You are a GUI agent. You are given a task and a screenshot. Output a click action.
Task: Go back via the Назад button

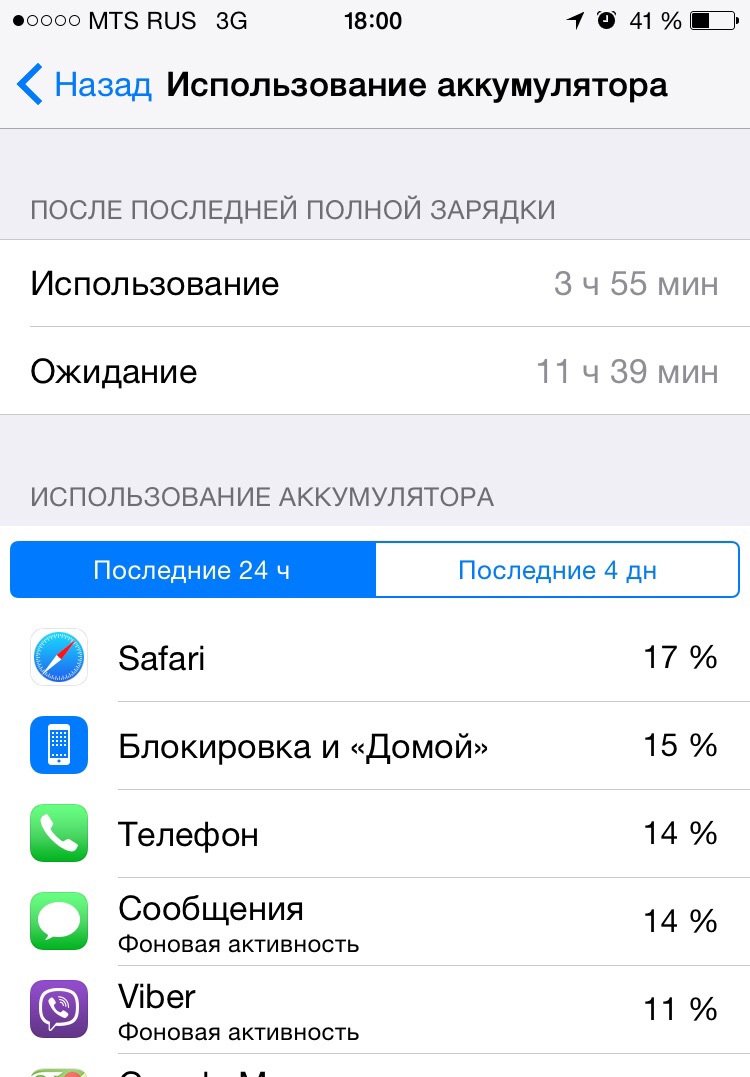click(x=85, y=85)
